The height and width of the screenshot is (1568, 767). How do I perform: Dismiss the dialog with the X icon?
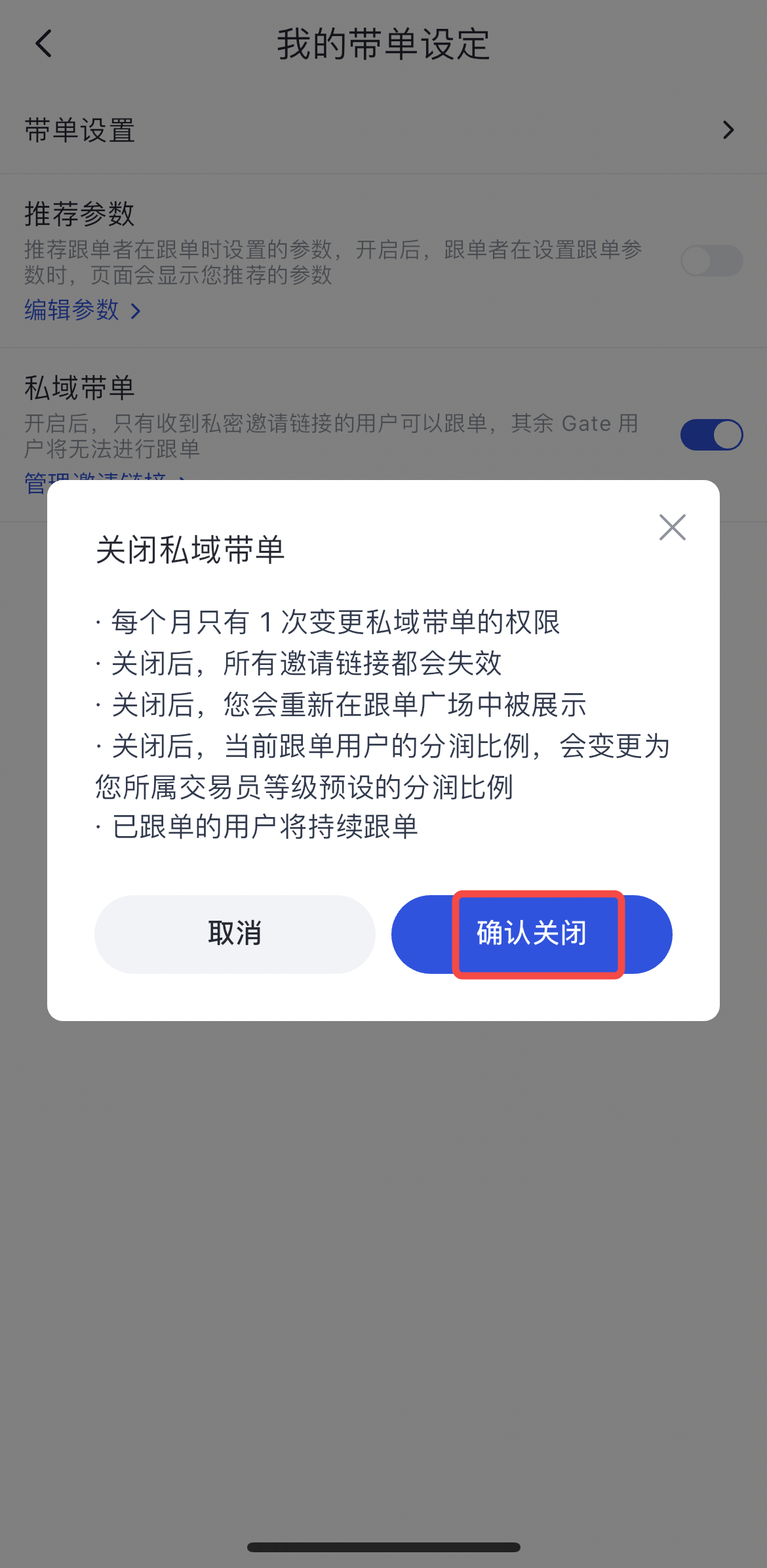click(672, 527)
